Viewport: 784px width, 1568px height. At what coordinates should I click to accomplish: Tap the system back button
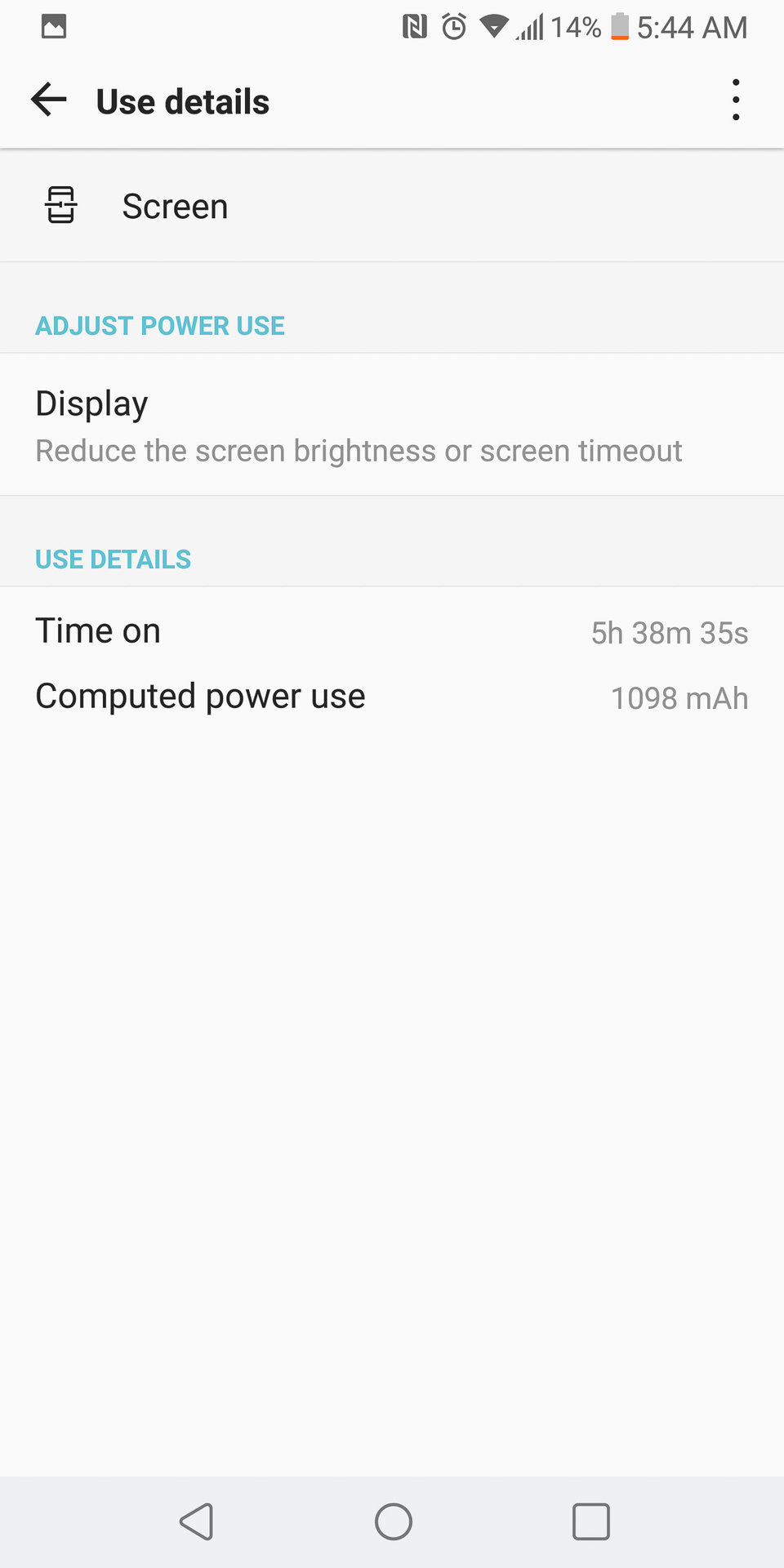[196, 1521]
